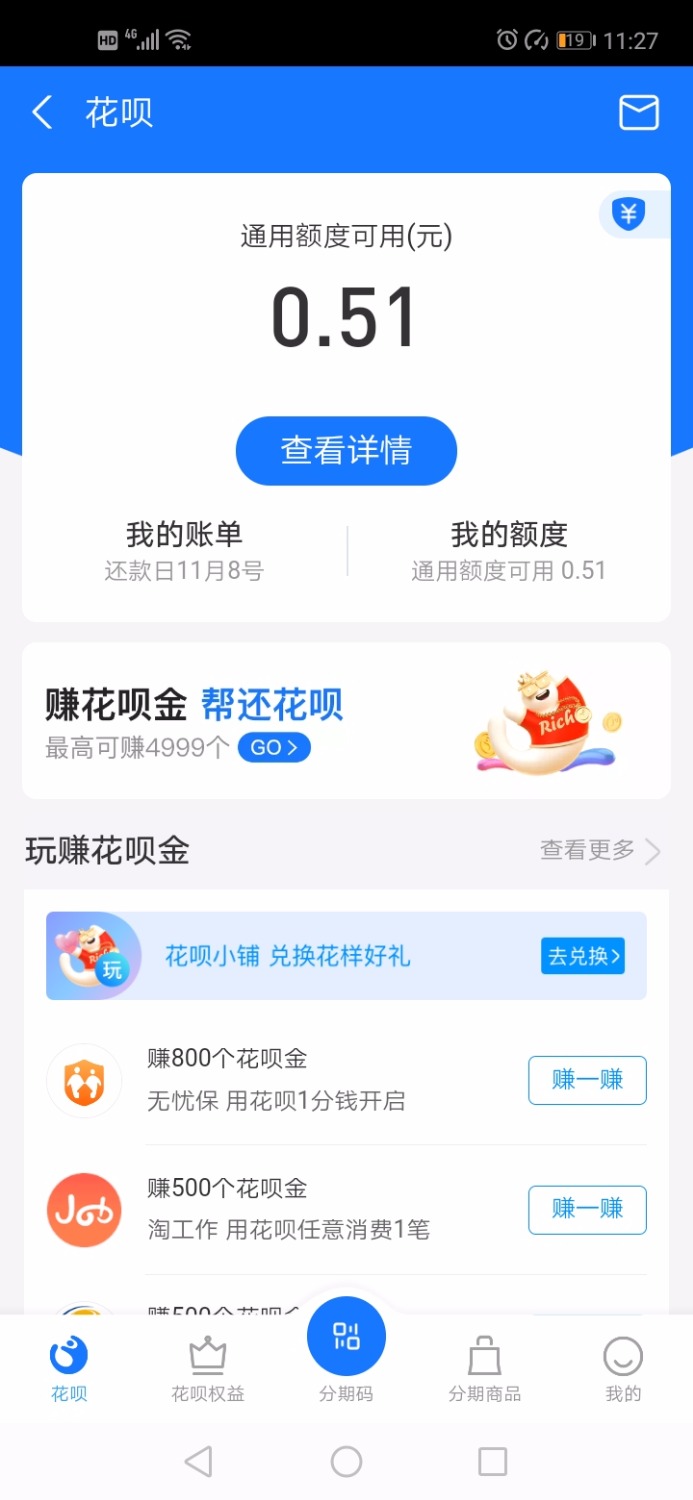Open the system recent apps view
693x1500 pixels.
493,1462
